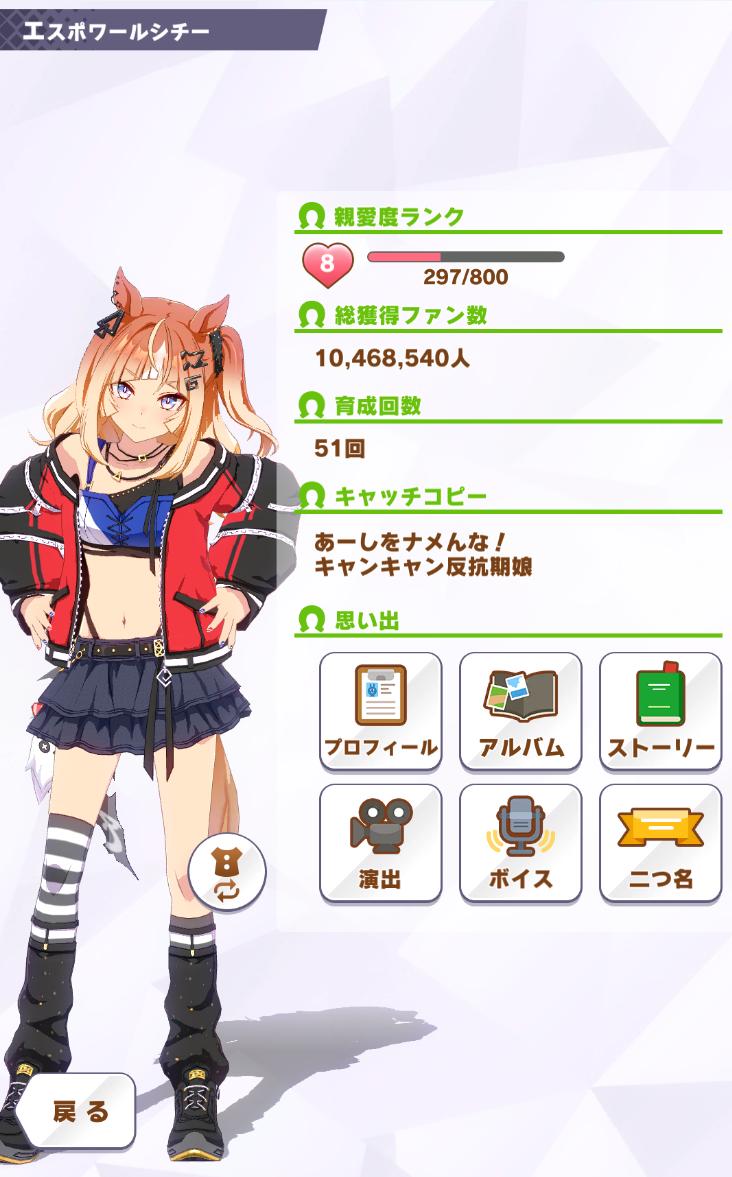This screenshot has height=1177, width=732.
Task: Open the 二つ名 titles button
Action: point(660,843)
